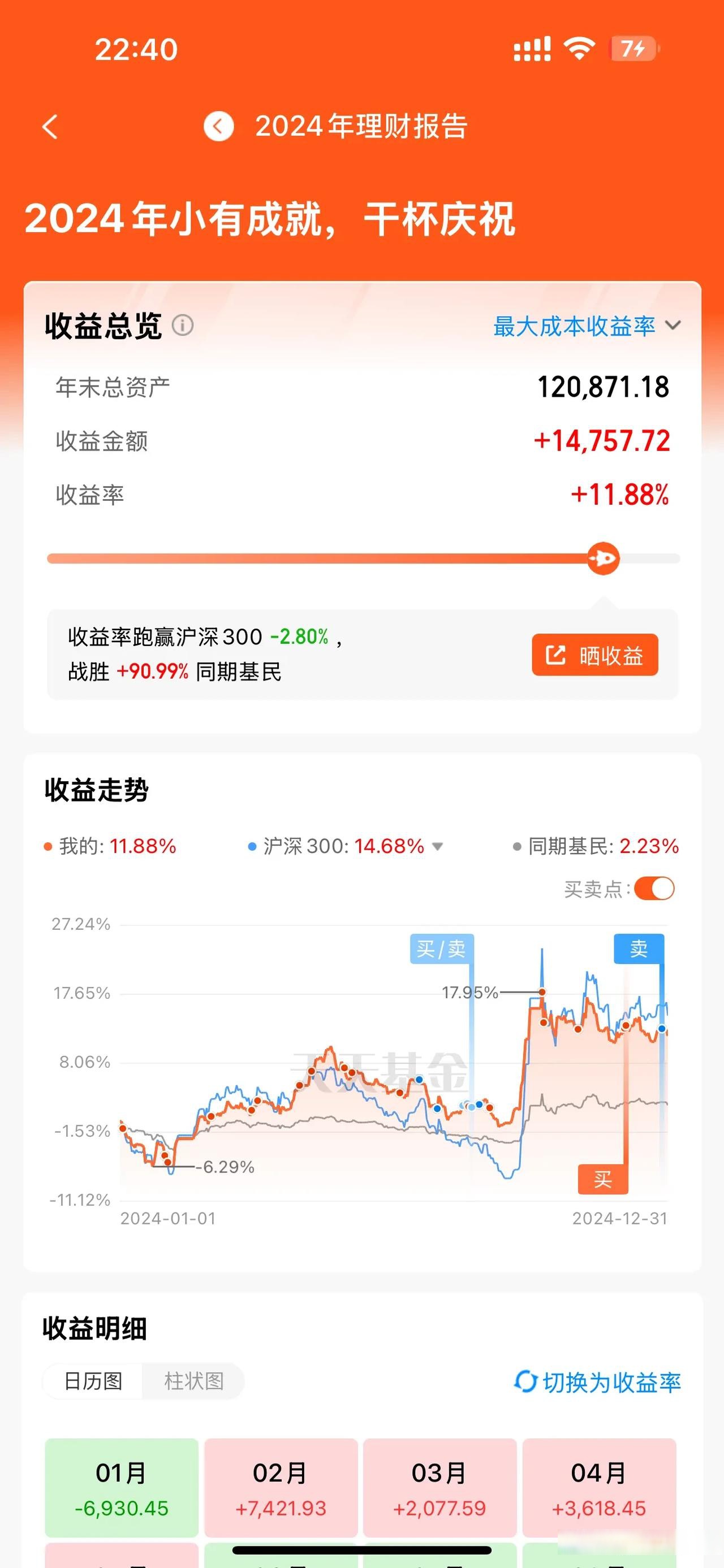724x1568 pixels.
Task: Tap the Wi-Fi icon in the status bar
Action: pos(579,50)
